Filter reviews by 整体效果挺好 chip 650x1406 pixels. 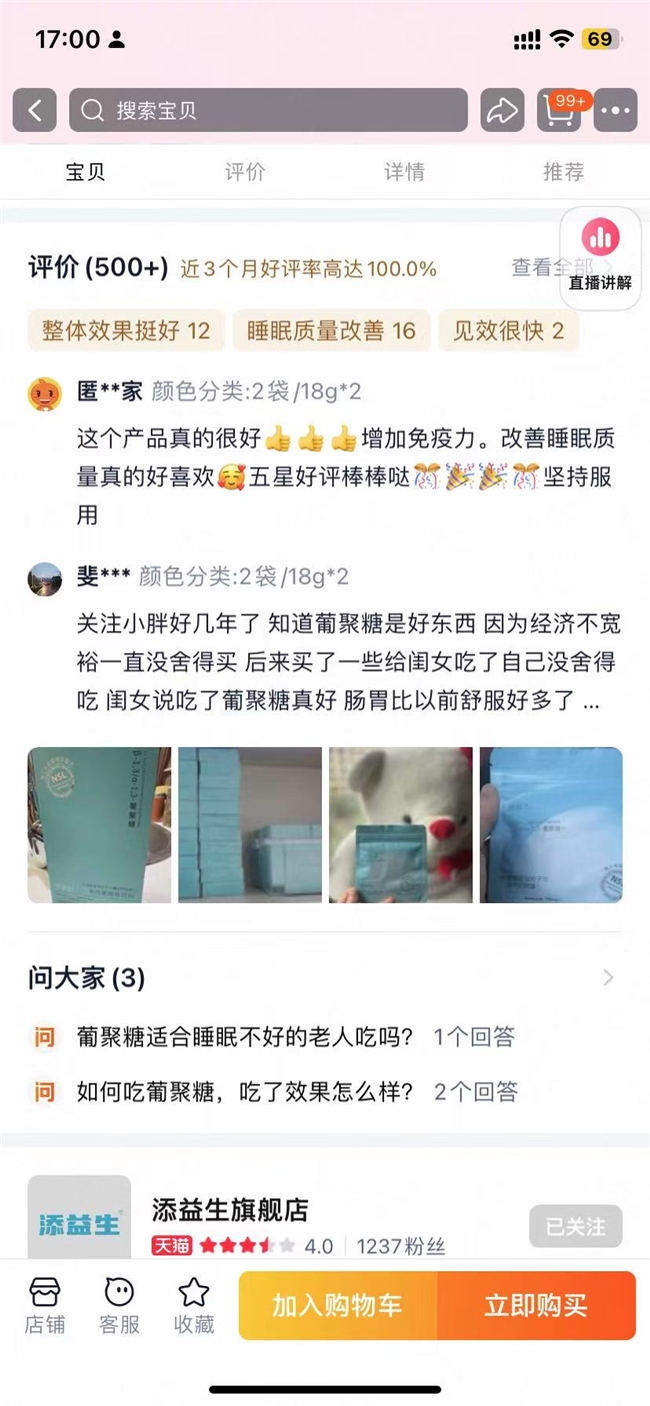tap(126, 331)
